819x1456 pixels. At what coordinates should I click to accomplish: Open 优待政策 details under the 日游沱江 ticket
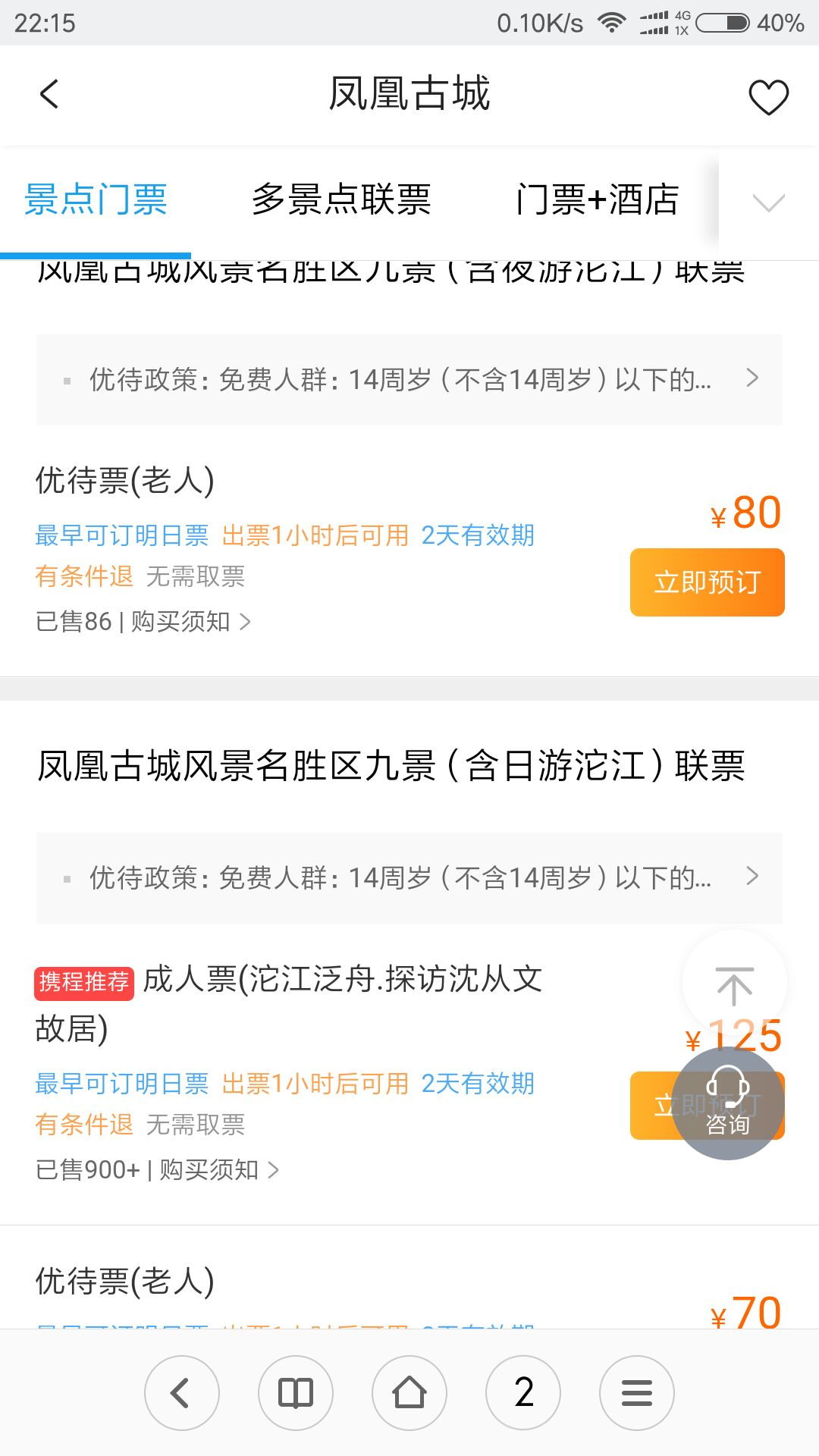coord(409,877)
